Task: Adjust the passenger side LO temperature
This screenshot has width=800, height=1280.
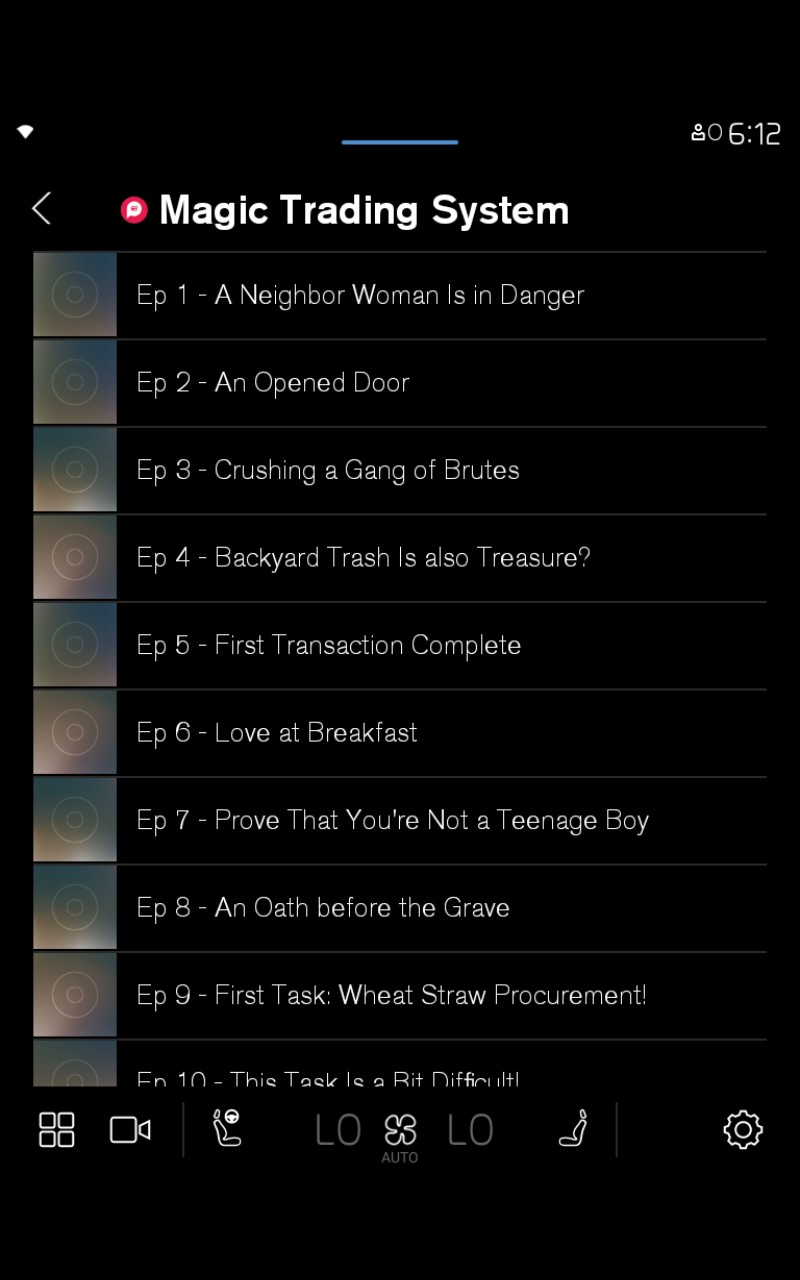Action: coord(470,1130)
